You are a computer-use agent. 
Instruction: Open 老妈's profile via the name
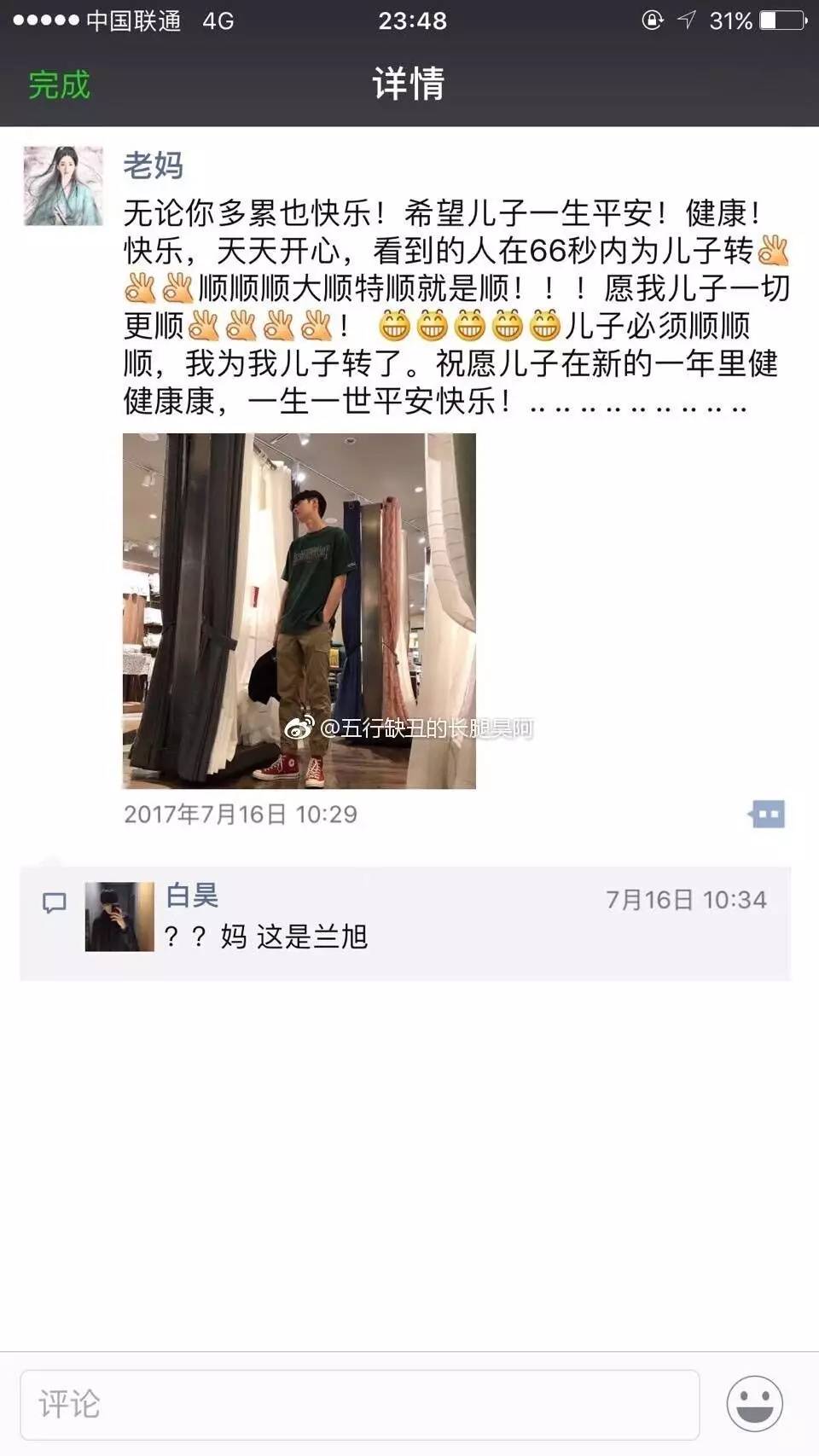click(x=154, y=165)
